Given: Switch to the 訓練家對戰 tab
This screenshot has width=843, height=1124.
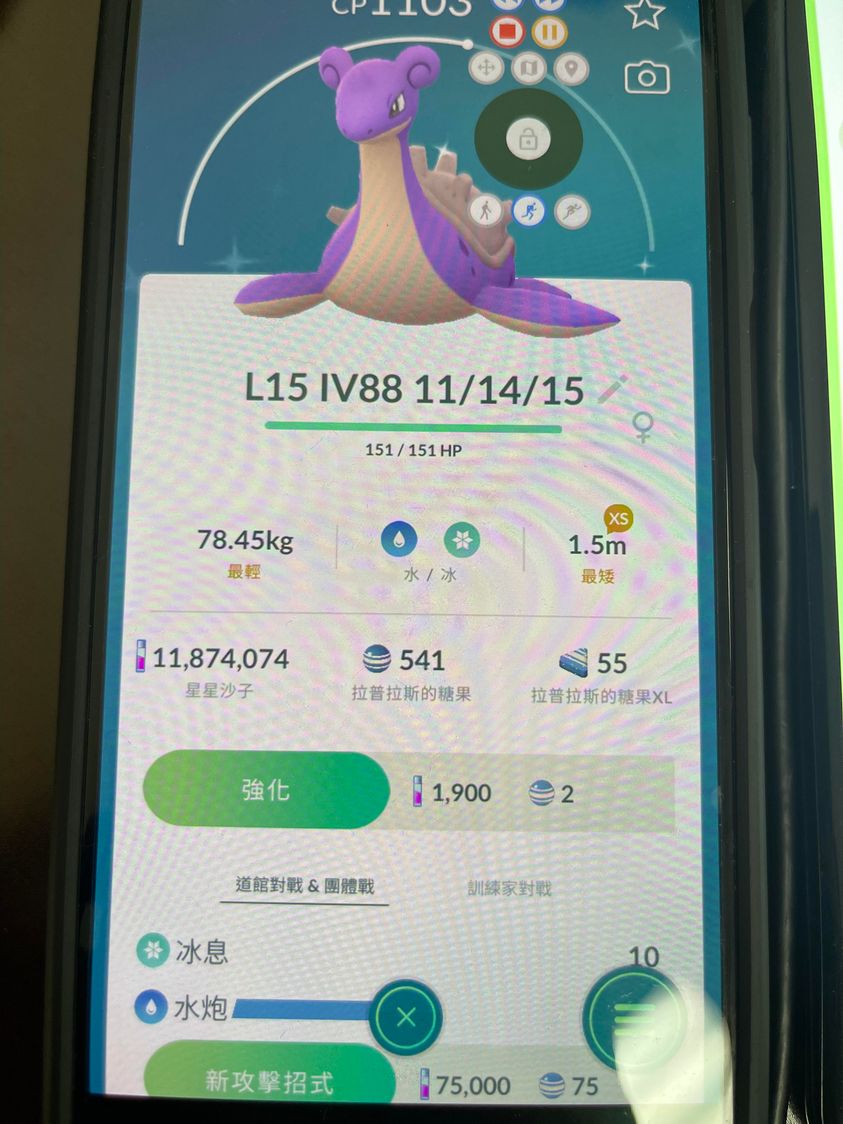Looking at the screenshot, I should [509, 888].
